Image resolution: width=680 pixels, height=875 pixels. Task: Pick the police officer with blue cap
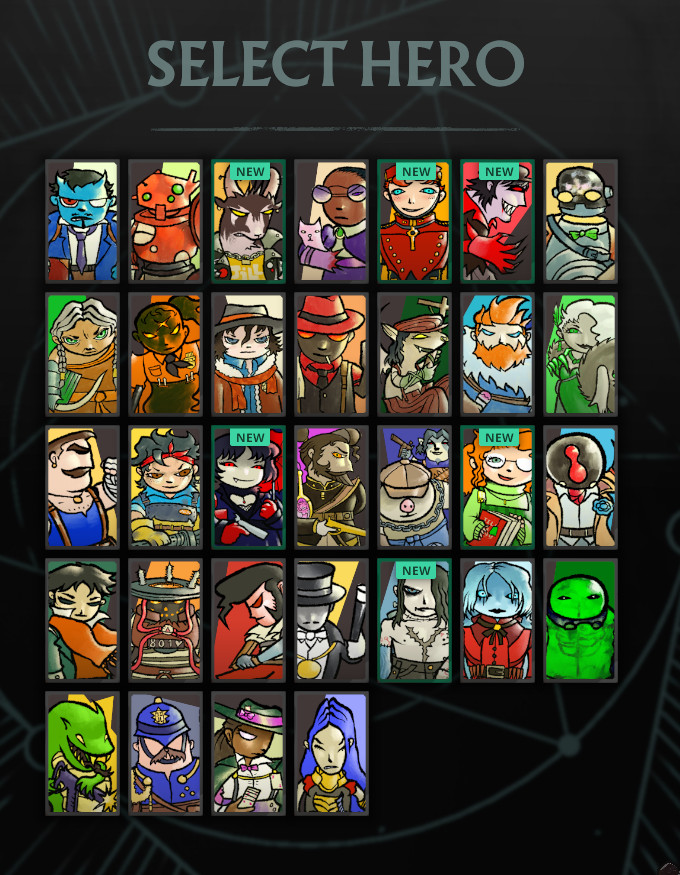(165, 753)
